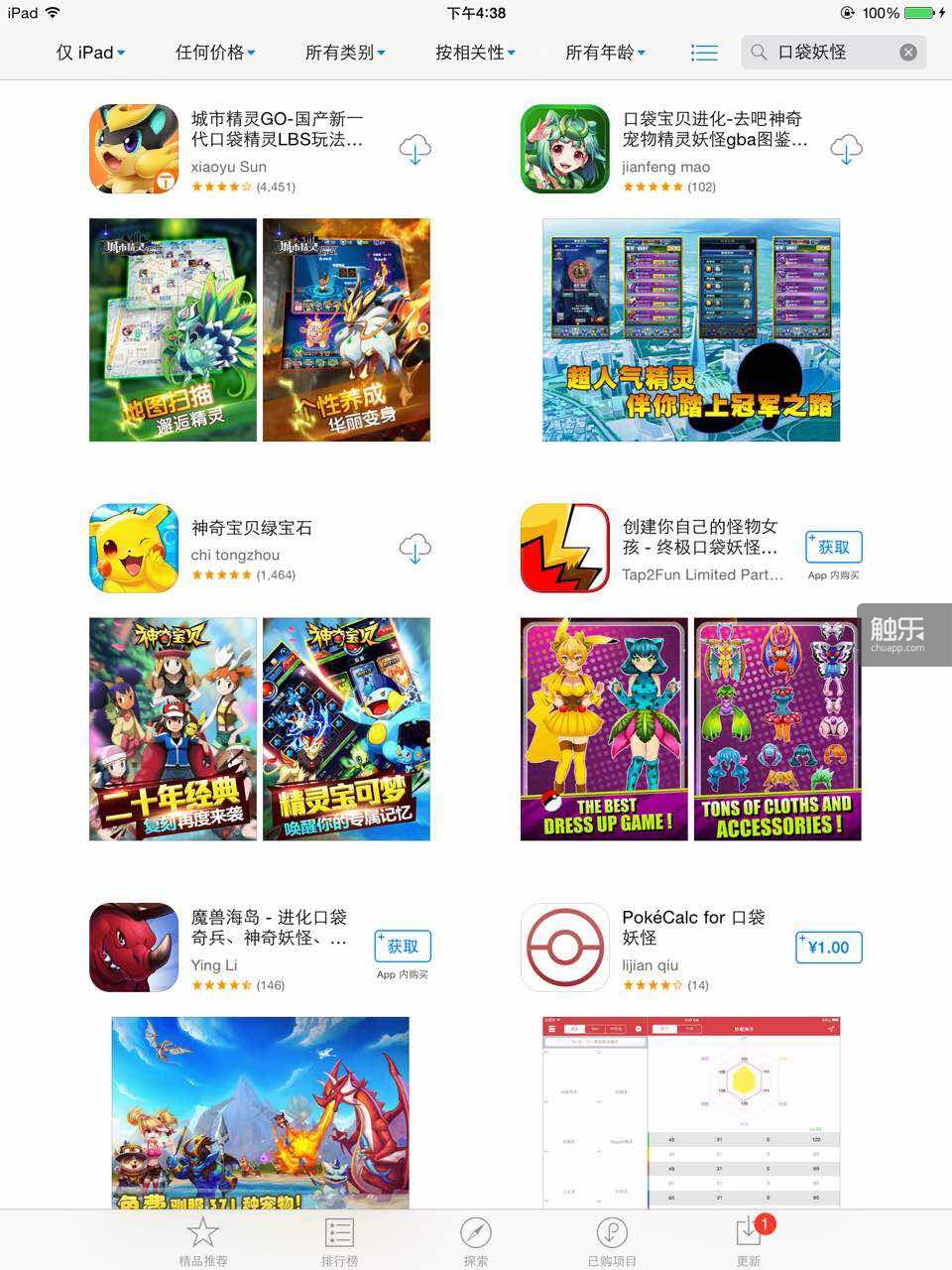Download 口袋宝贝进化 from the cloud

[x=846, y=150]
